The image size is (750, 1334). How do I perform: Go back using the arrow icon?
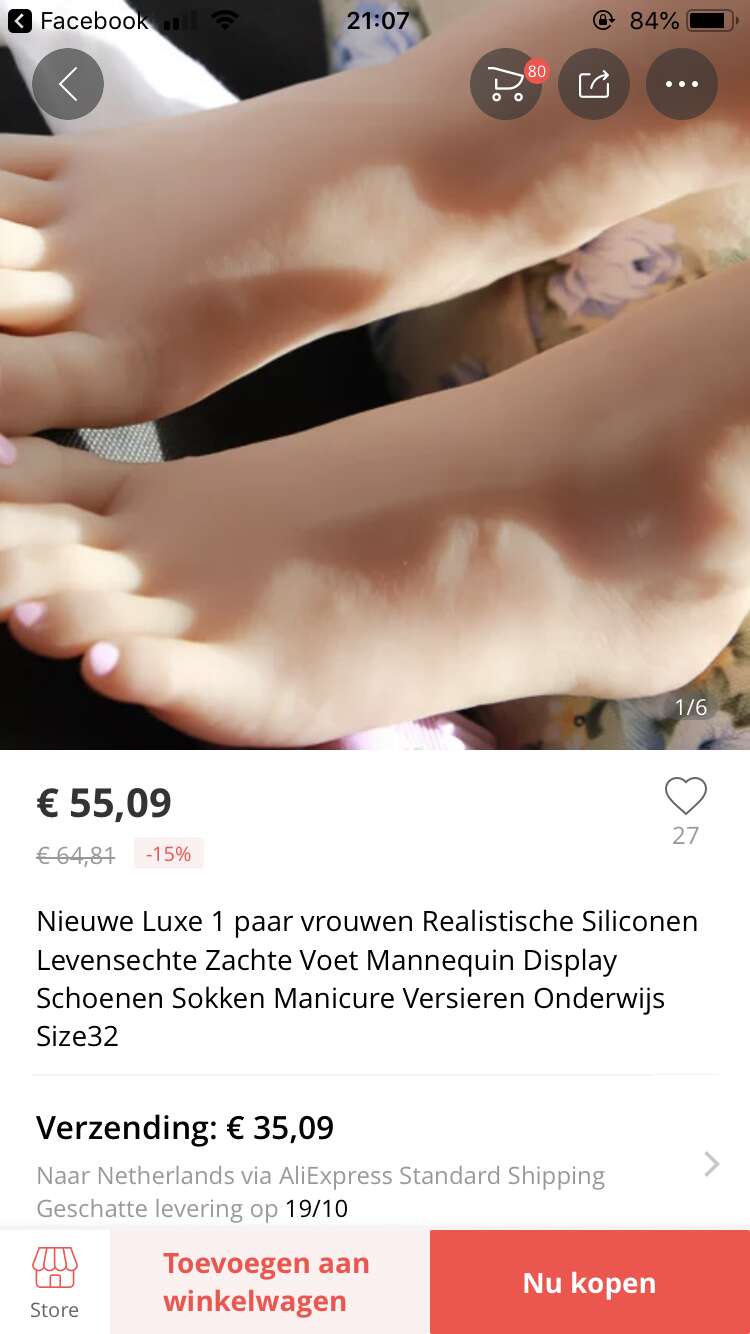(x=68, y=84)
